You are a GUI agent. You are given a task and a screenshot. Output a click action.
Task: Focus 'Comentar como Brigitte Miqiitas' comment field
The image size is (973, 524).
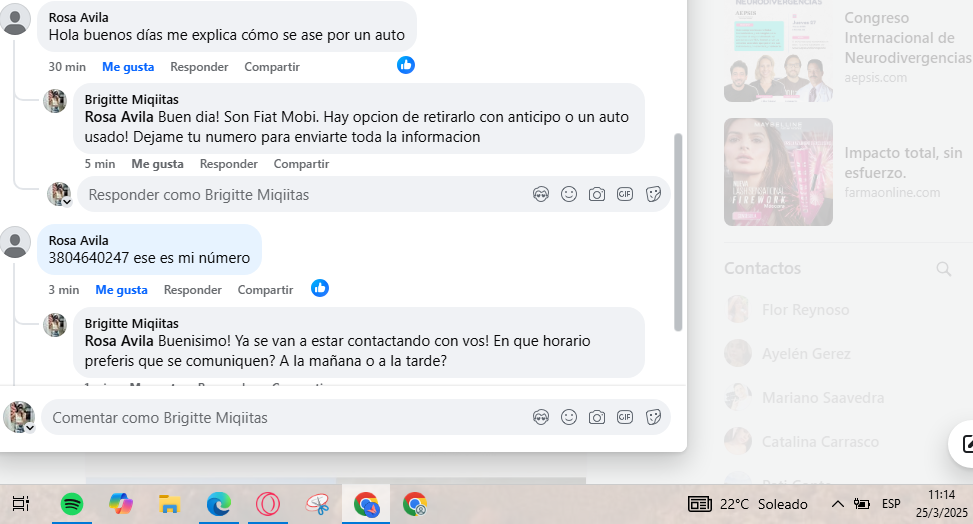coord(280,417)
